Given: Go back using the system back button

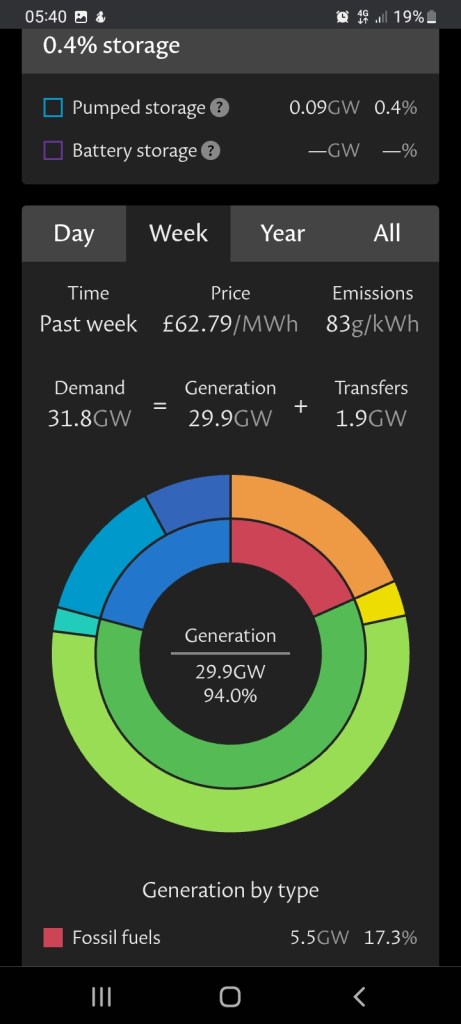Looking at the screenshot, I should tap(359, 996).
